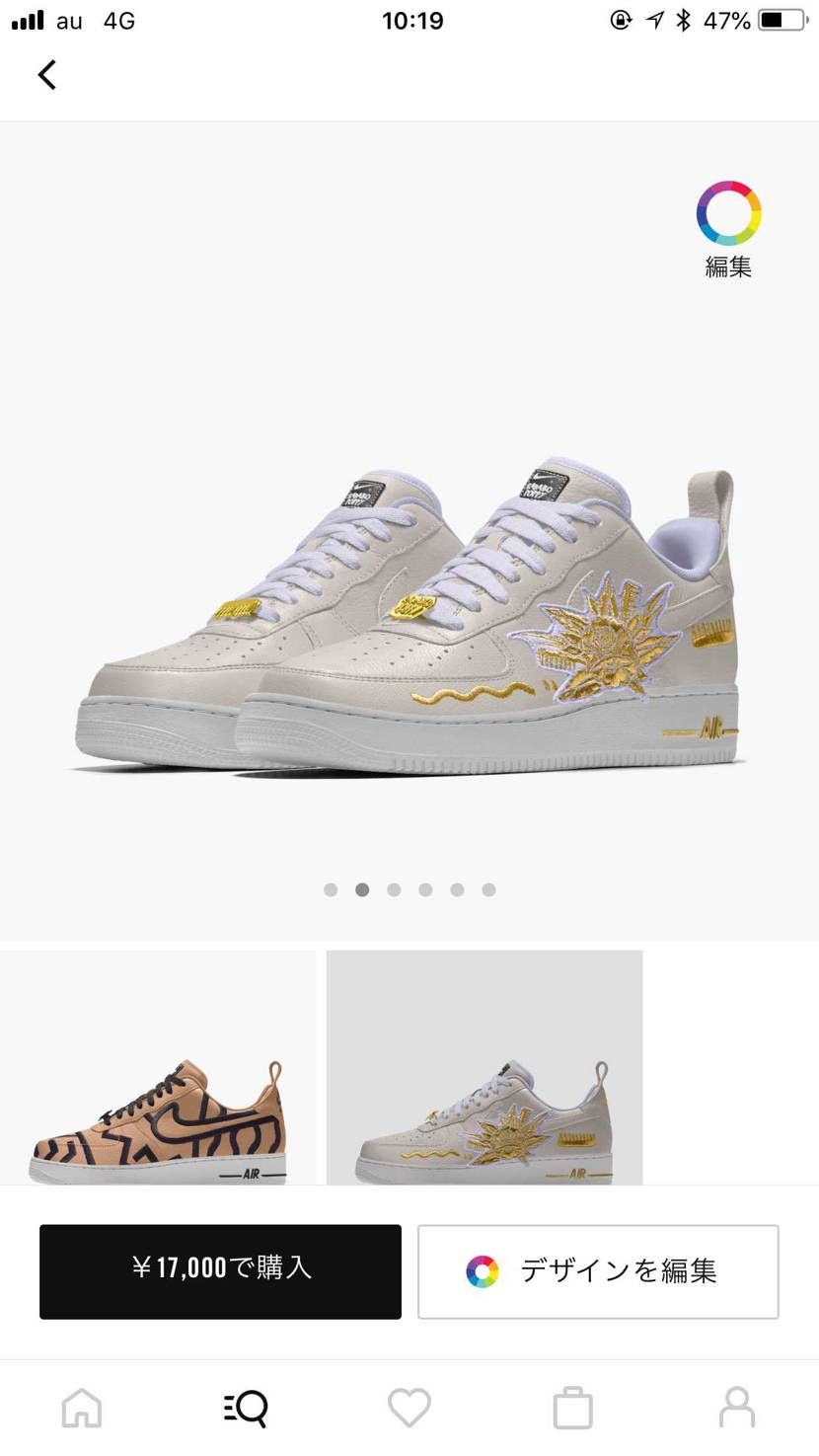Open the profile tab
819x1456 pixels.
(x=737, y=1408)
